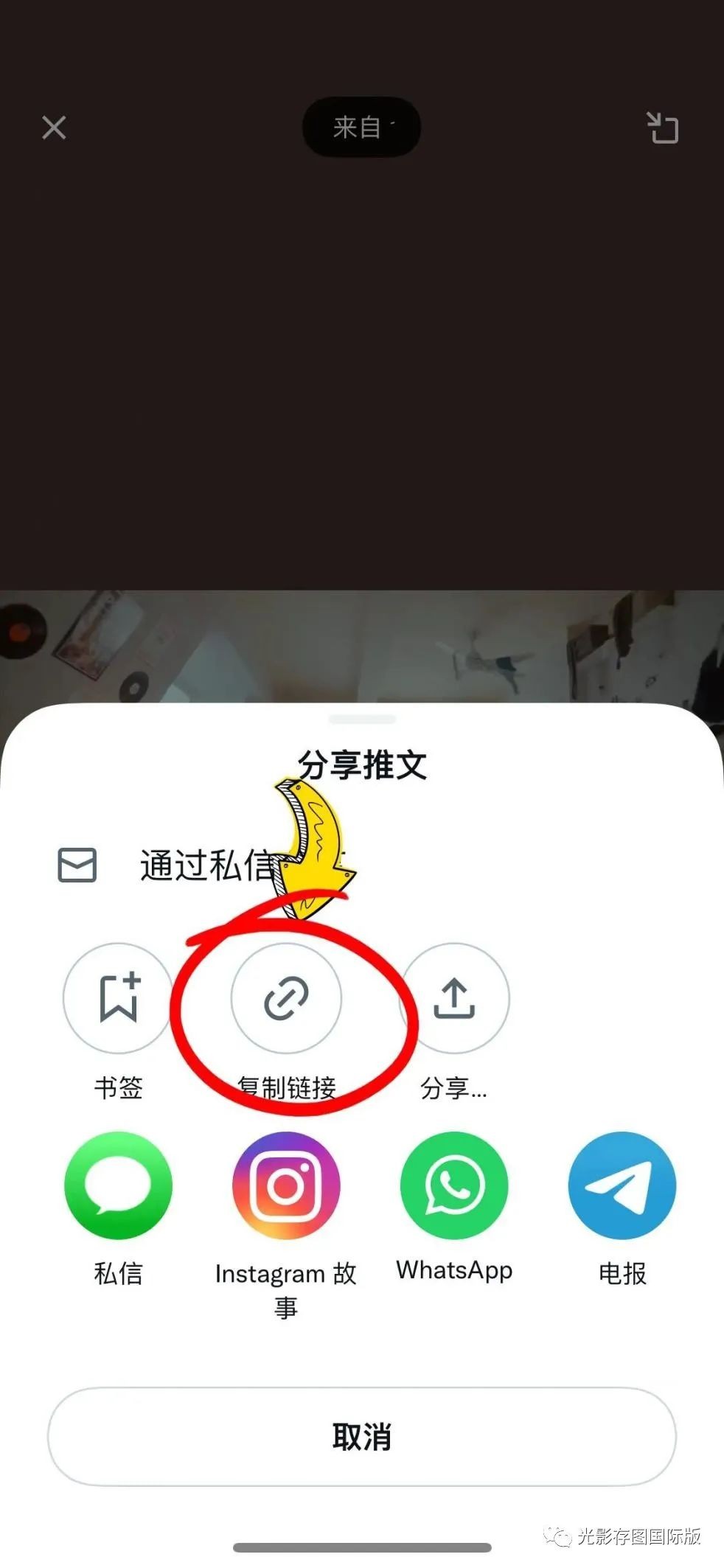The width and height of the screenshot is (724, 1568).
Task: Add this tweet to bookmarks (书签)
Action: click(118, 998)
